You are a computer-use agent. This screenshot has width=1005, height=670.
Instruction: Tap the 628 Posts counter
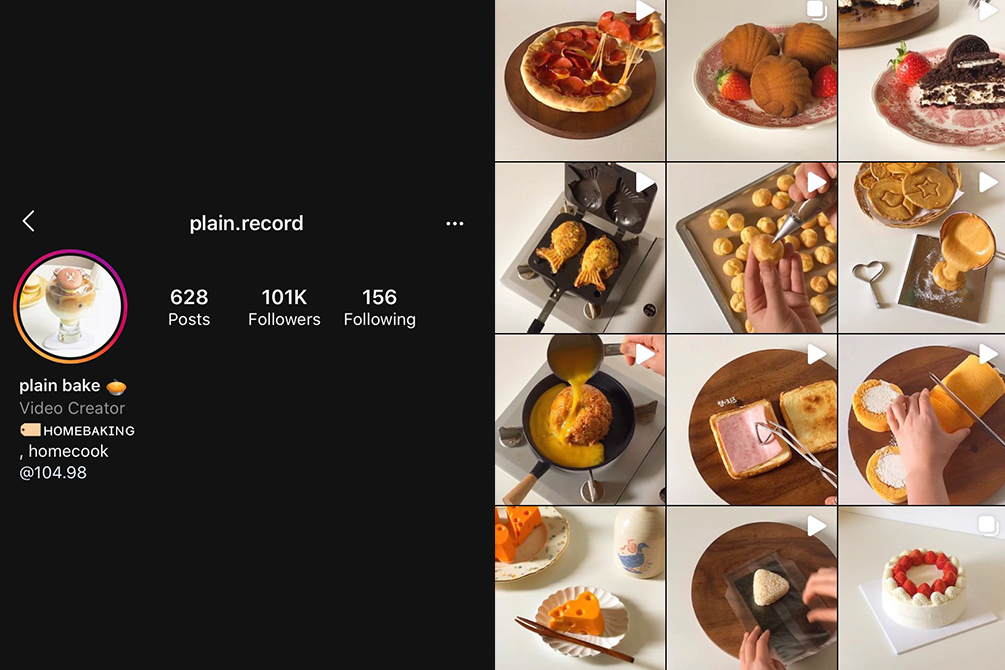tap(189, 307)
